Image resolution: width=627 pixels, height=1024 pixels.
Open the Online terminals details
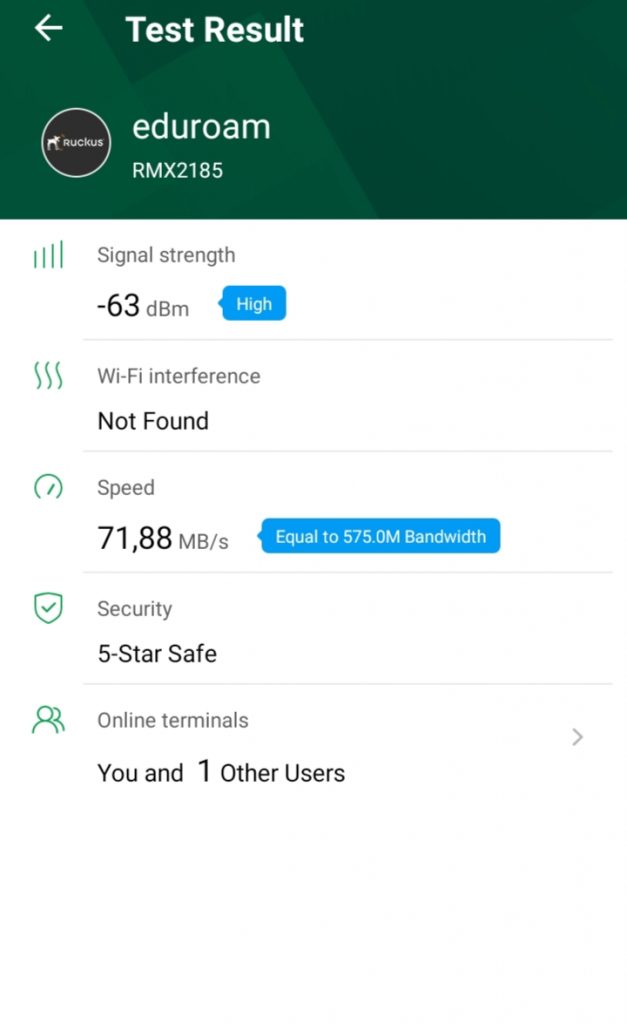[576, 738]
